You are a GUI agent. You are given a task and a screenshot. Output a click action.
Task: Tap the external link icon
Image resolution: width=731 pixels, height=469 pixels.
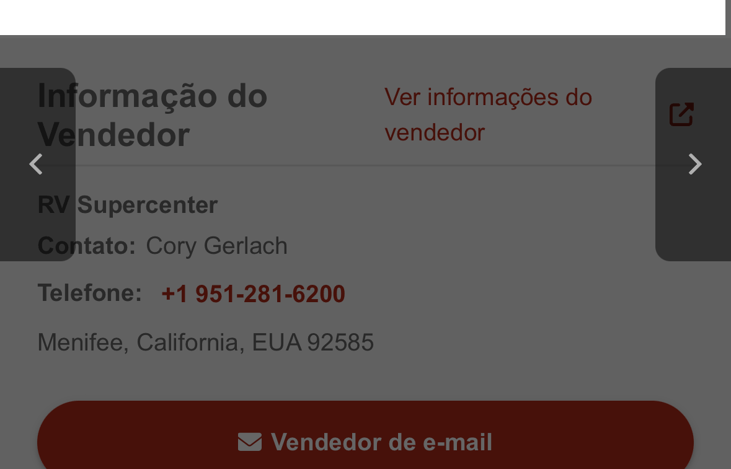coord(681,115)
